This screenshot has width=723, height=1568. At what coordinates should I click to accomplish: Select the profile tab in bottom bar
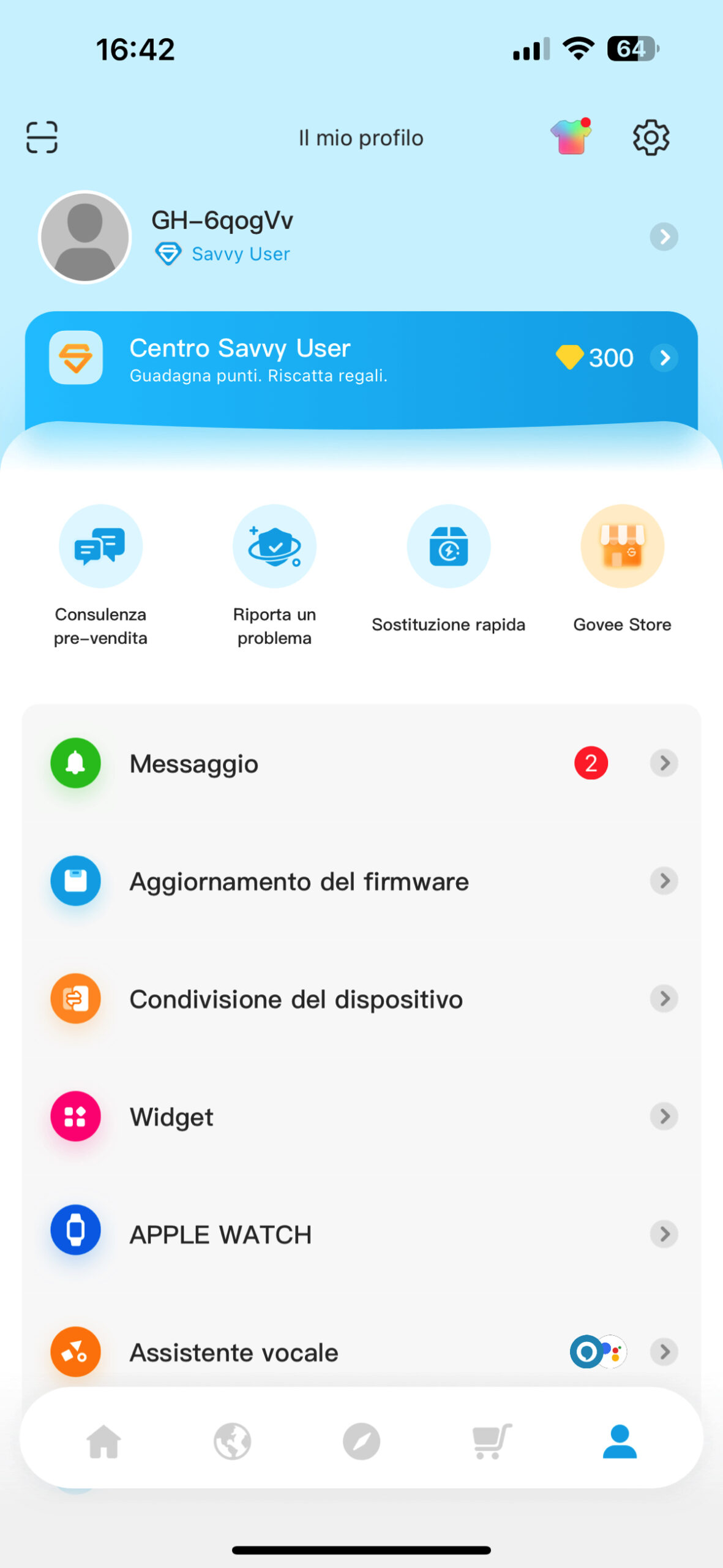[x=620, y=1441]
